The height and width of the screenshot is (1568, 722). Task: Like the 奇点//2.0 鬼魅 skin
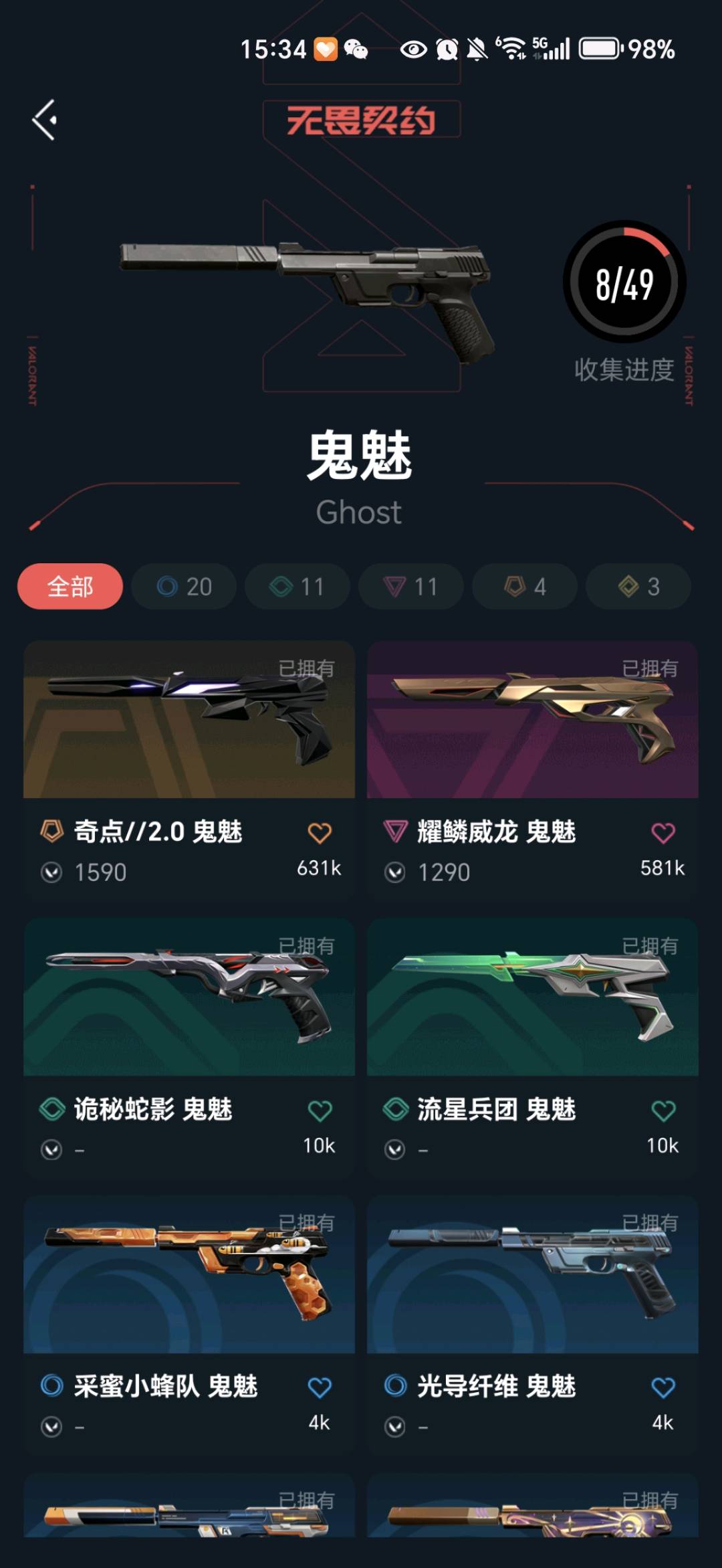click(320, 833)
